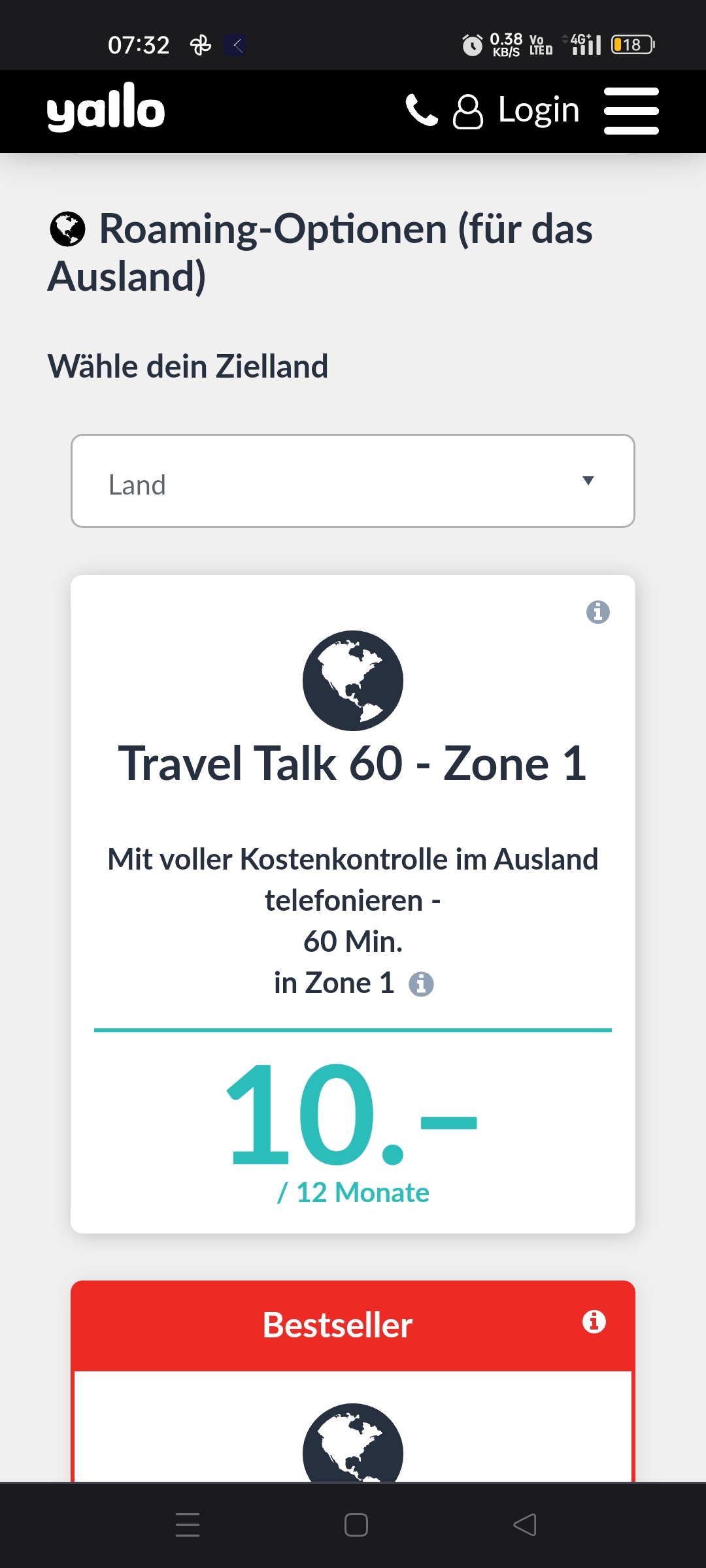Viewport: 706px width, 1568px height.
Task: Open the Login account page
Action: [x=518, y=110]
